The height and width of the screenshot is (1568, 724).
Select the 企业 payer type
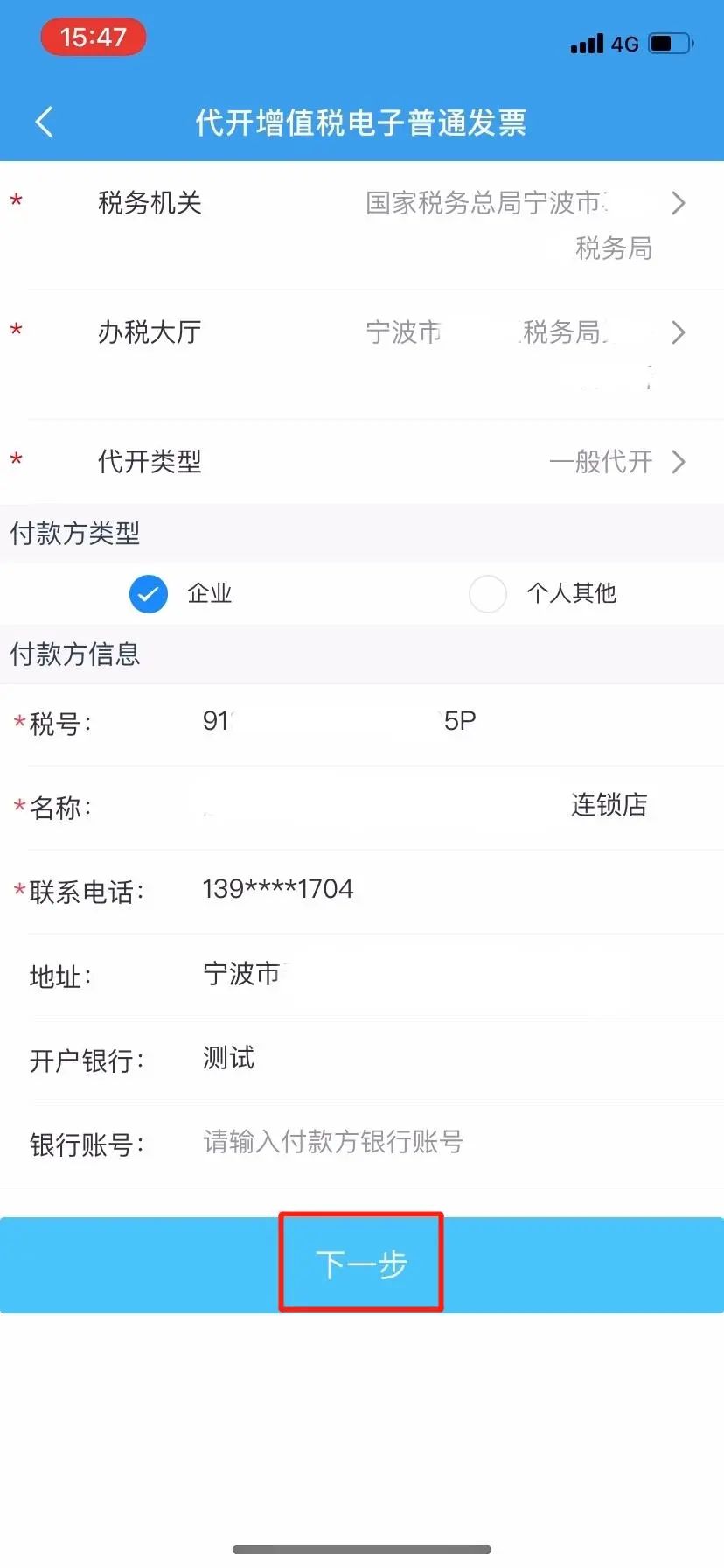coord(180,594)
